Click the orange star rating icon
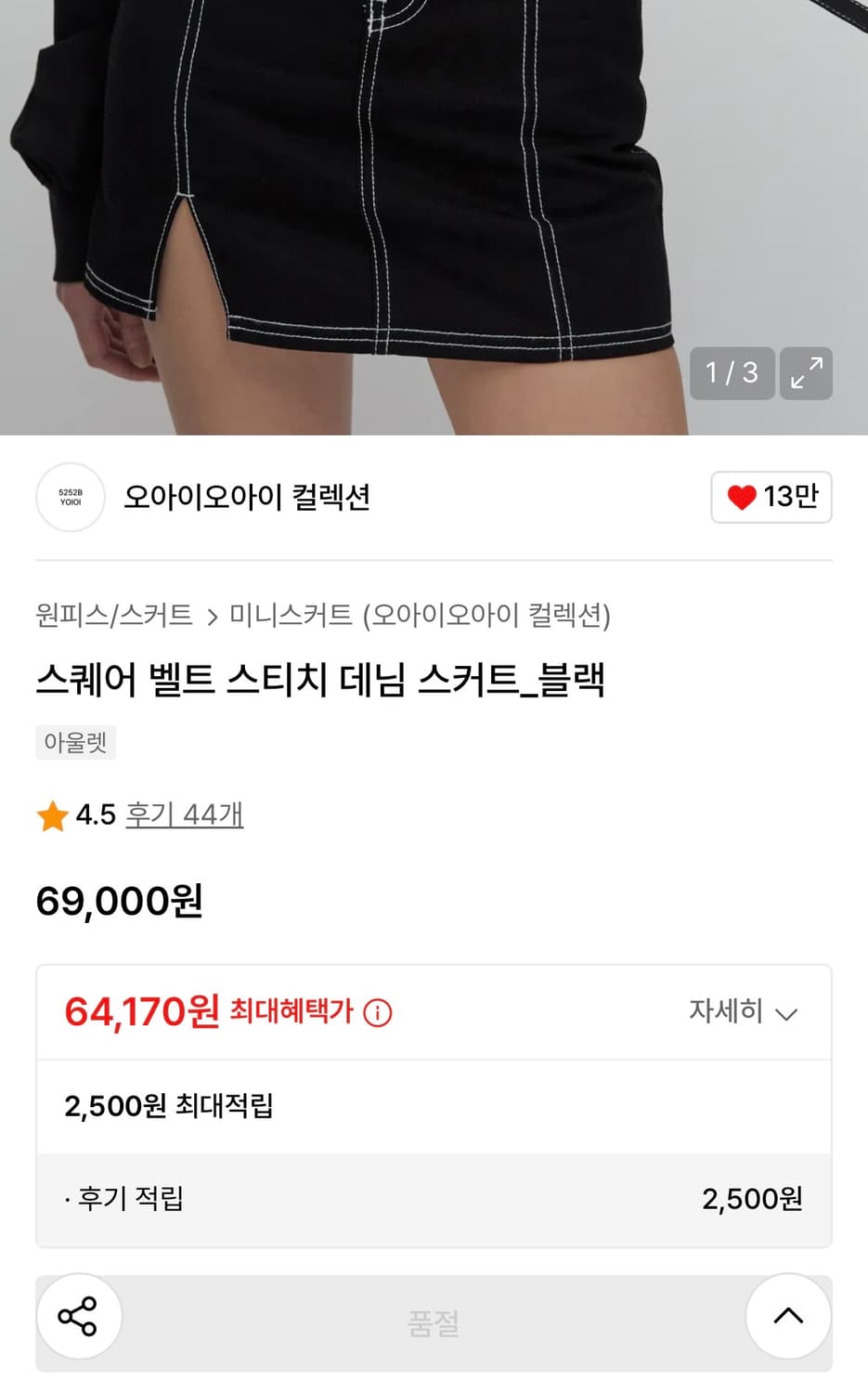 click(x=53, y=815)
